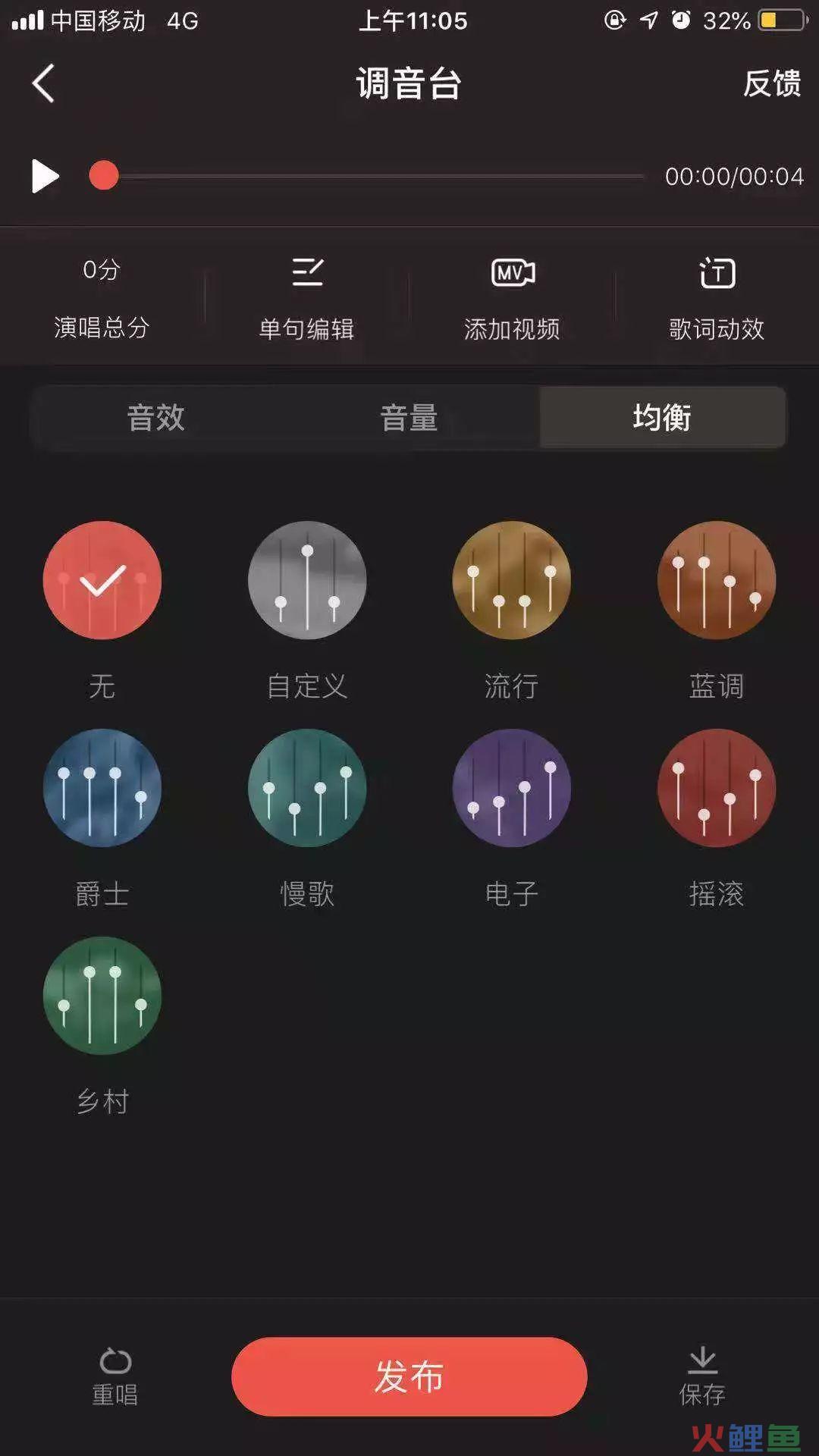The image size is (819, 1456).
Task: Save the recording with 保存
Action: [702, 1376]
